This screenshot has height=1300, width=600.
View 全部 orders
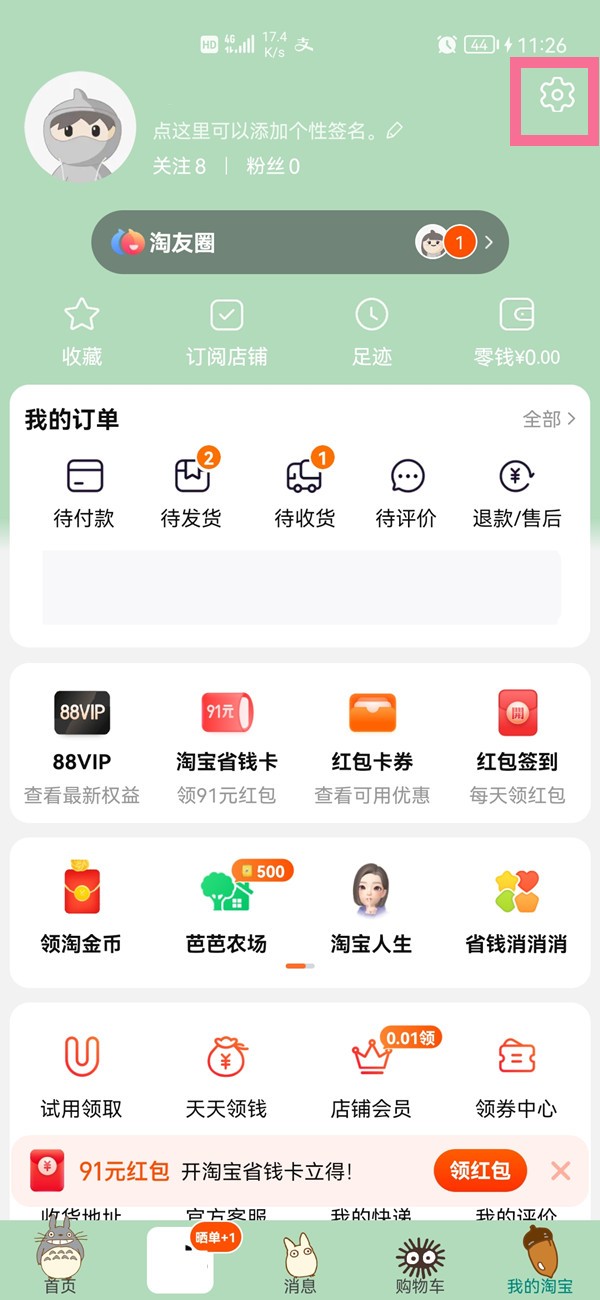(549, 419)
